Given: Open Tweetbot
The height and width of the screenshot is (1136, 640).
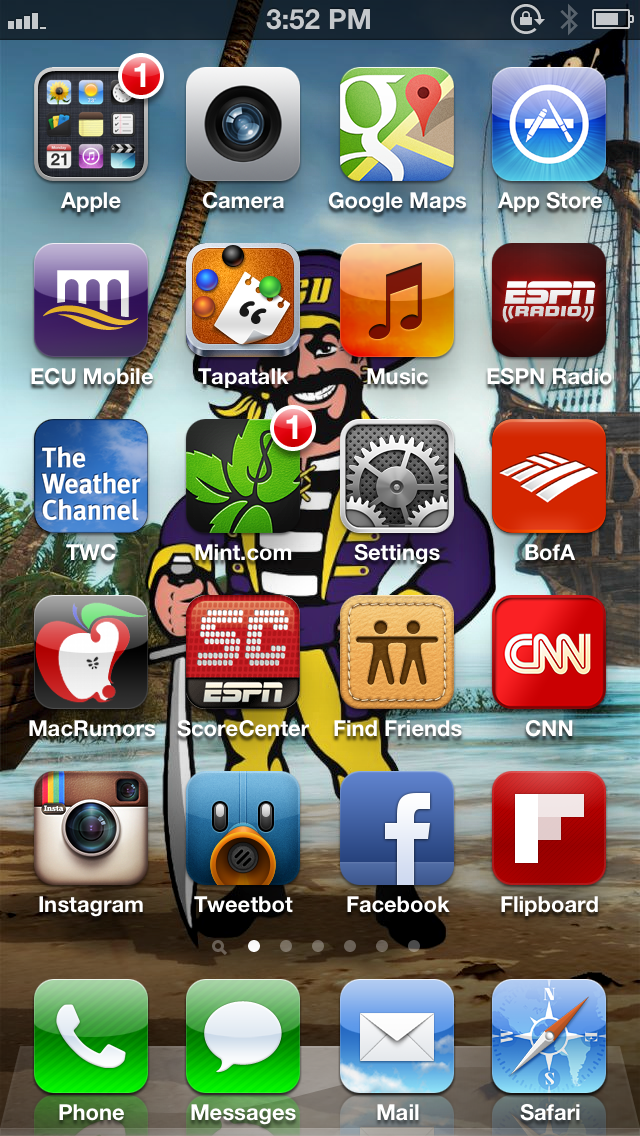Looking at the screenshot, I should (243, 828).
